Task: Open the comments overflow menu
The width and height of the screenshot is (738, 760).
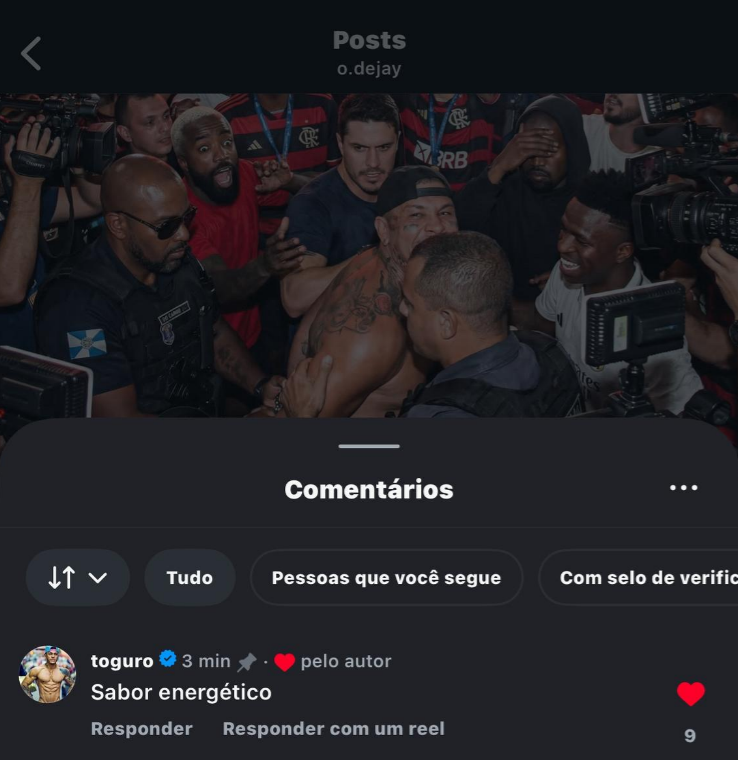Action: coord(684,488)
